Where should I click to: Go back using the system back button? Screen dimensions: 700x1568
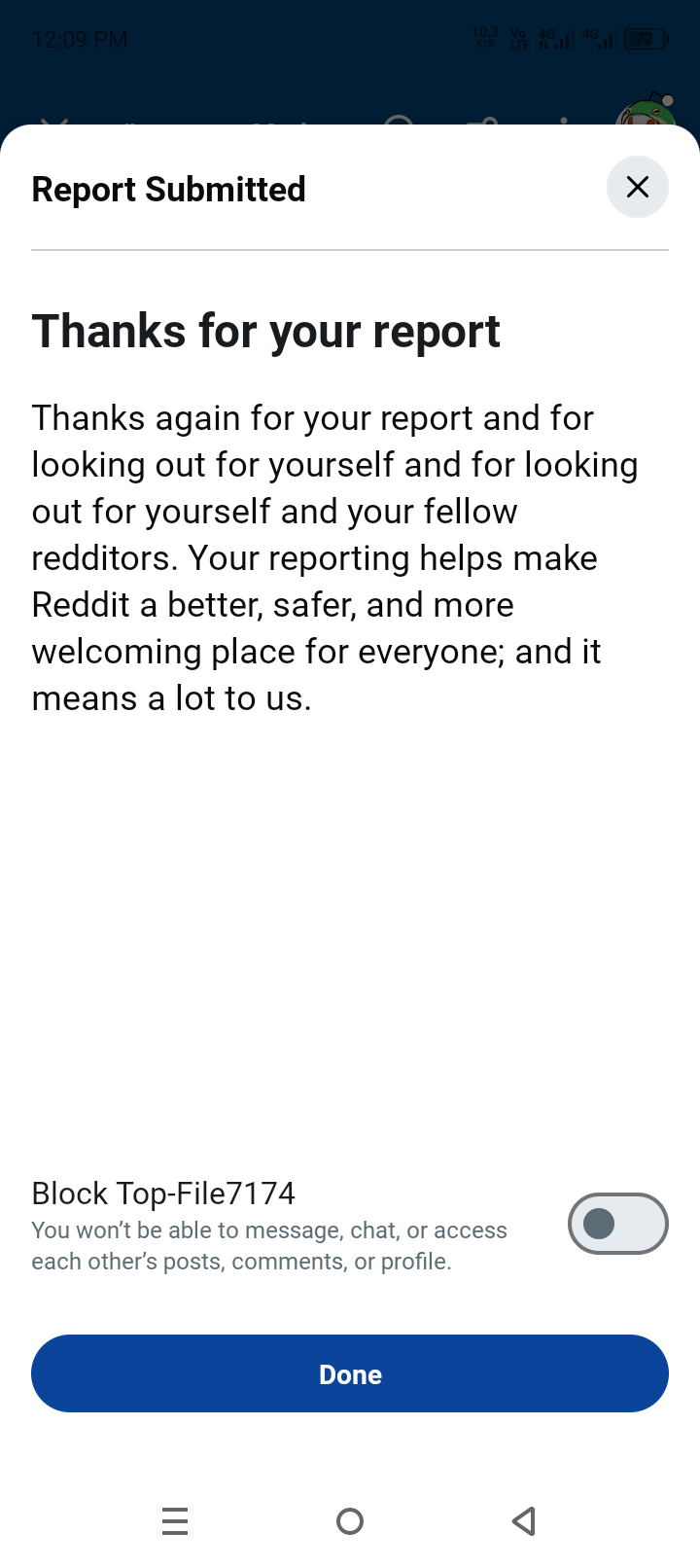(524, 1521)
